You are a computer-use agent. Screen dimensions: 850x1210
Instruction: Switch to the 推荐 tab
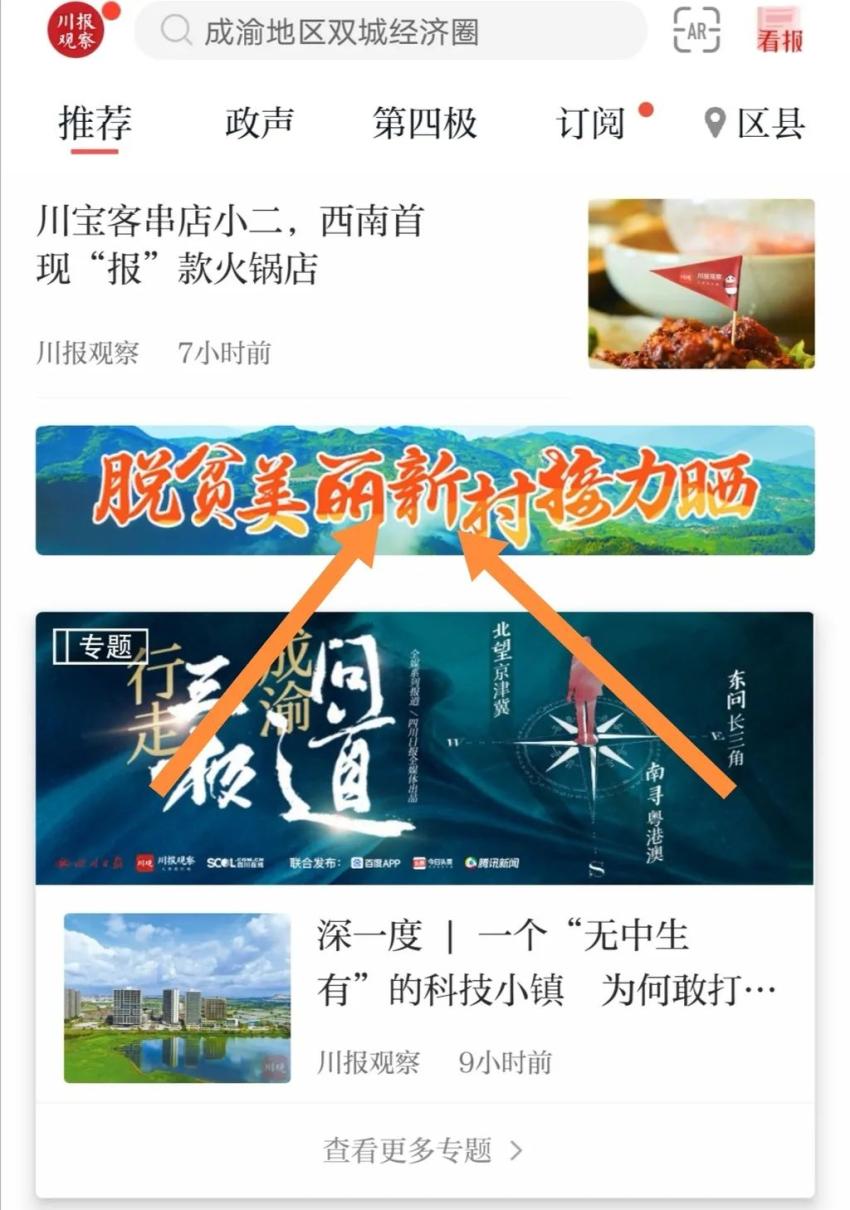[x=95, y=124]
